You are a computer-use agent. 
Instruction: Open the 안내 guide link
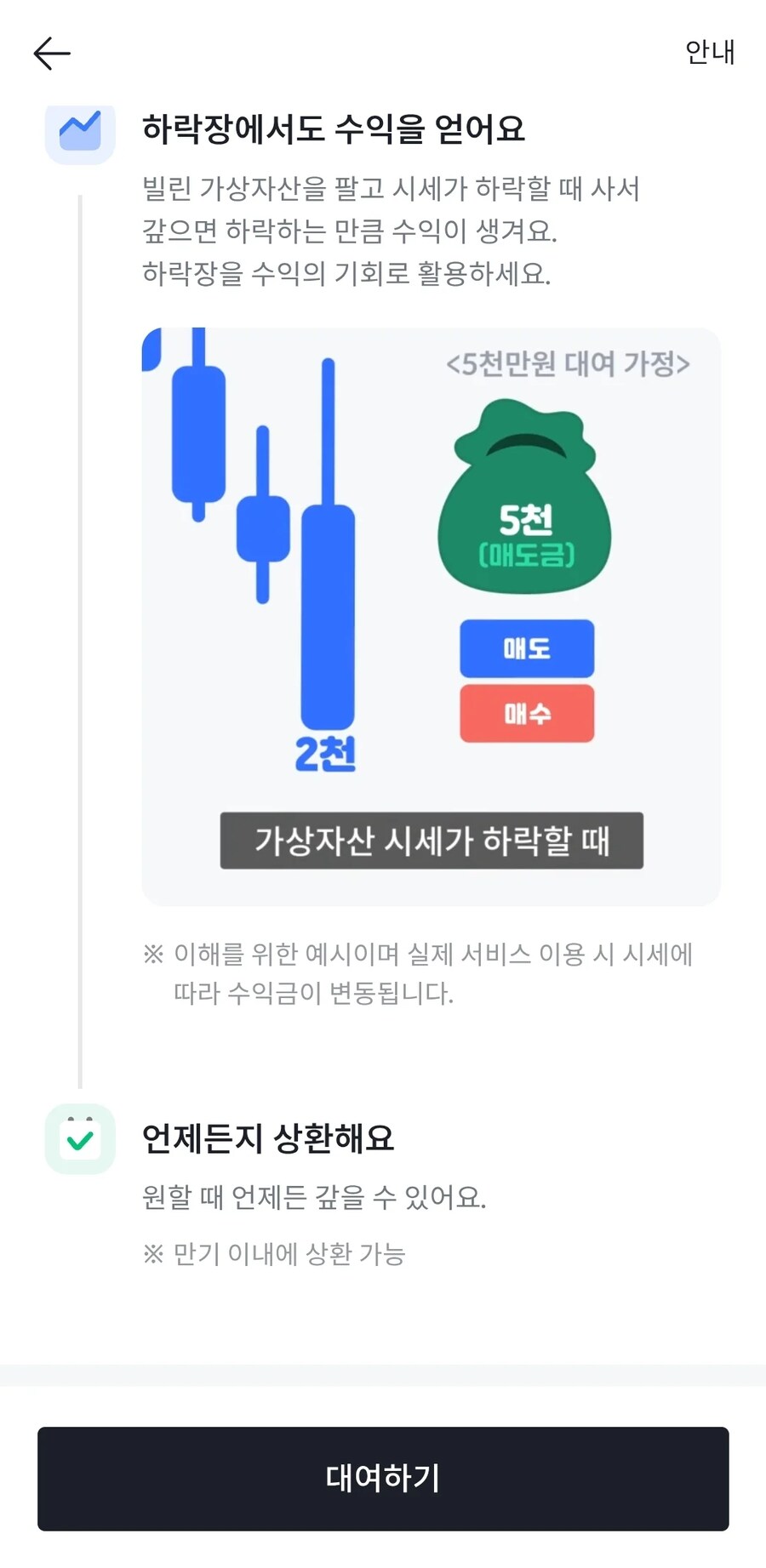click(x=709, y=53)
